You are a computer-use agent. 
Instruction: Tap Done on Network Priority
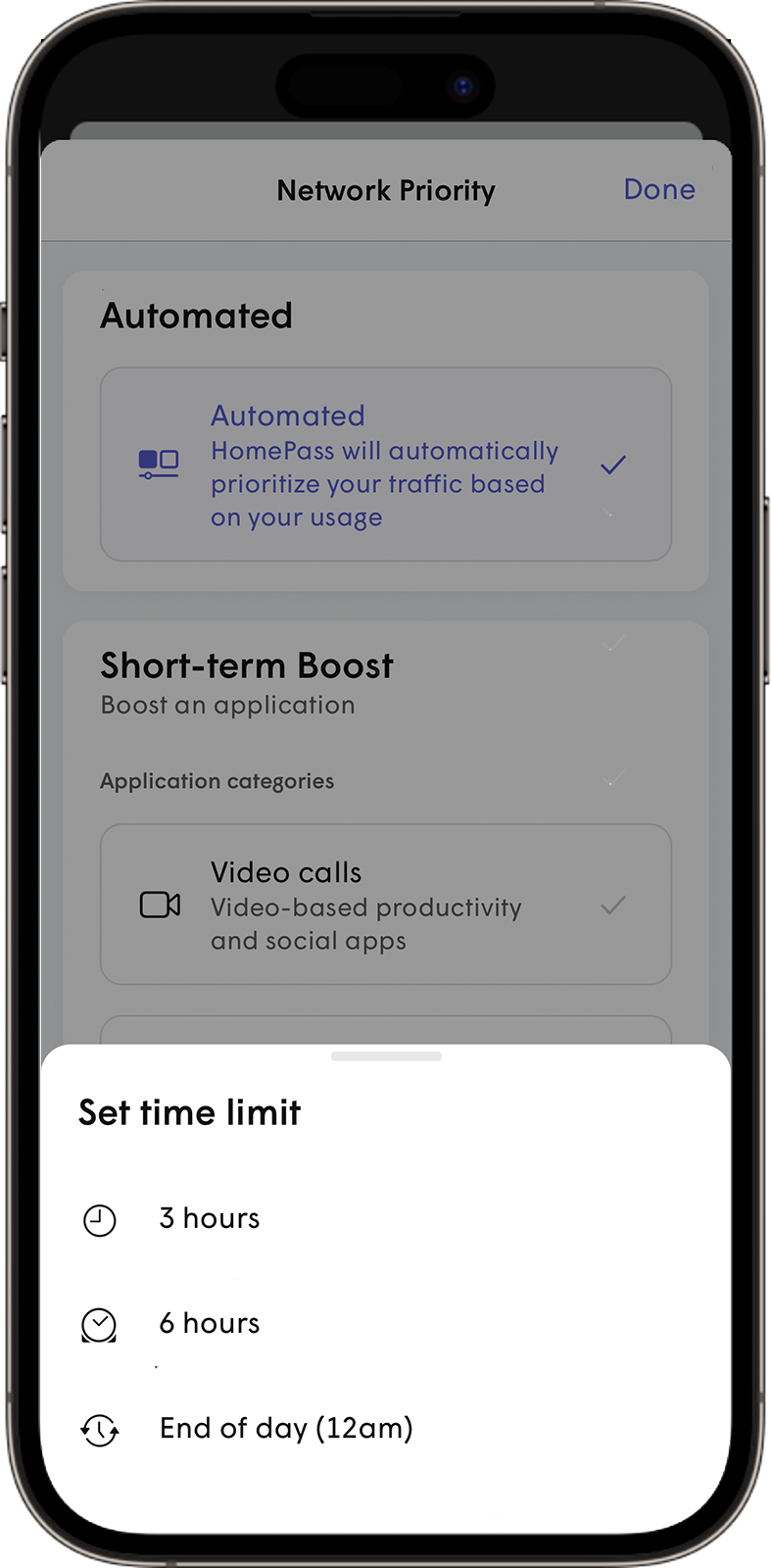658,189
